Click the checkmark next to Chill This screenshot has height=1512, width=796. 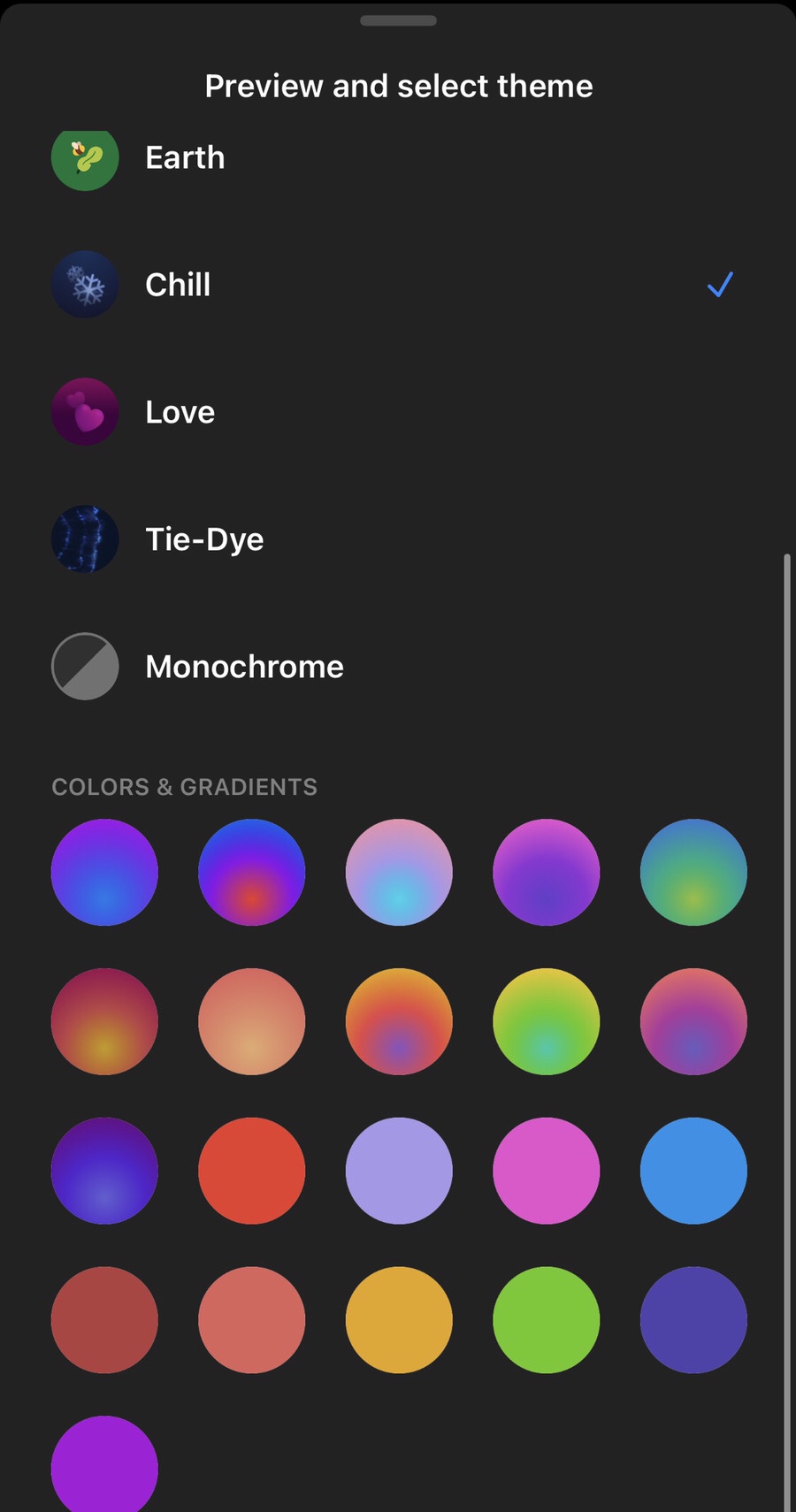tap(719, 284)
